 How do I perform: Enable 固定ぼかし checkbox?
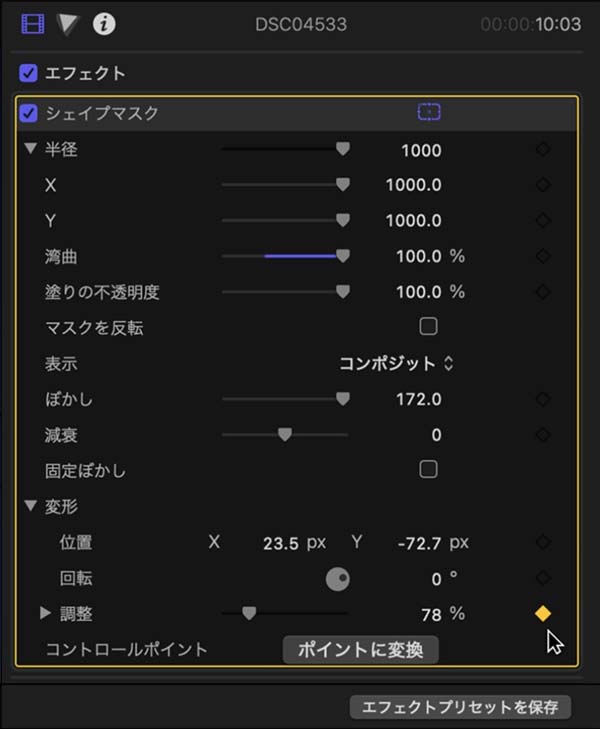428,469
